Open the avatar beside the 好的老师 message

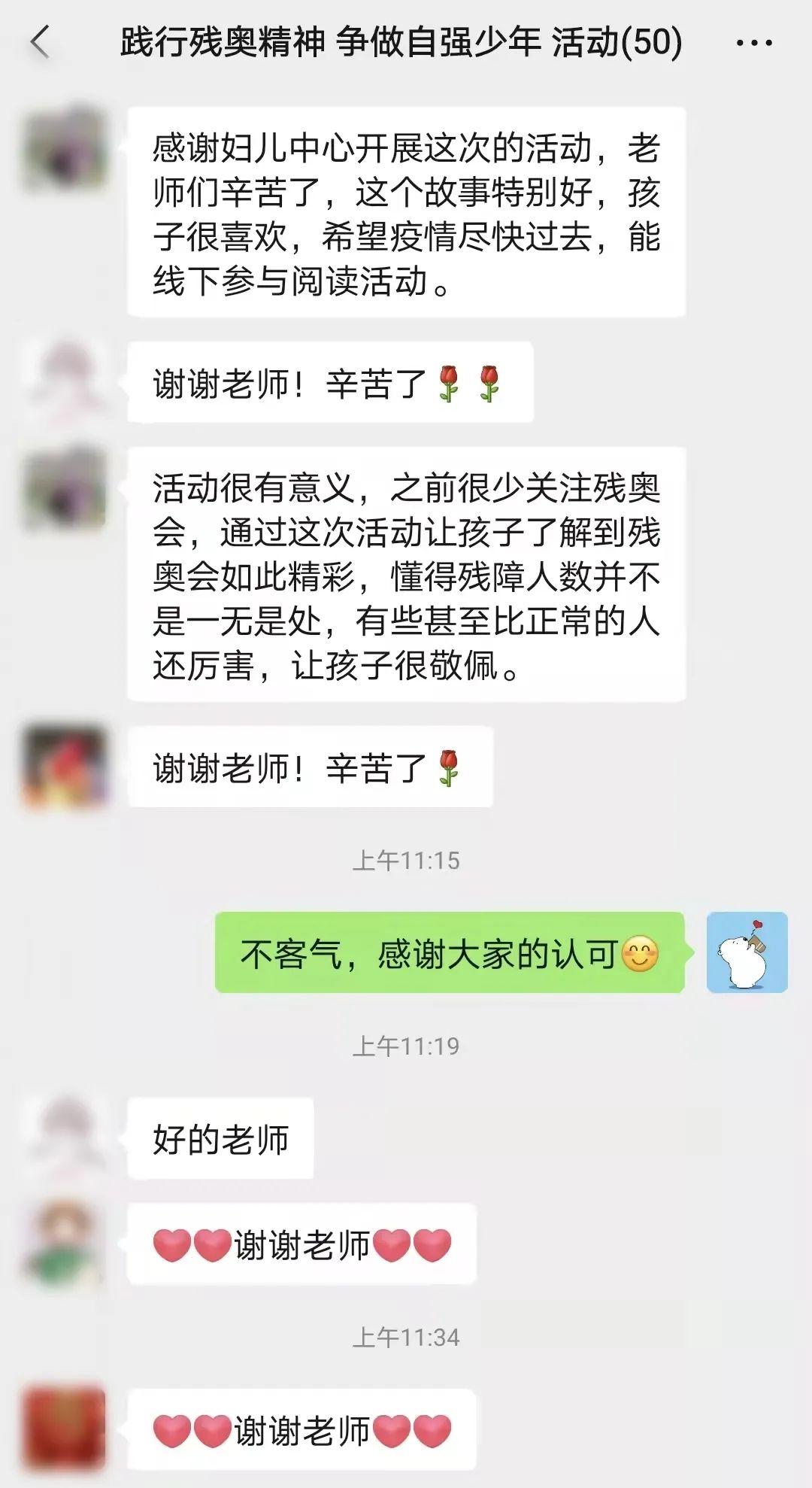click(x=65, y=1137)
